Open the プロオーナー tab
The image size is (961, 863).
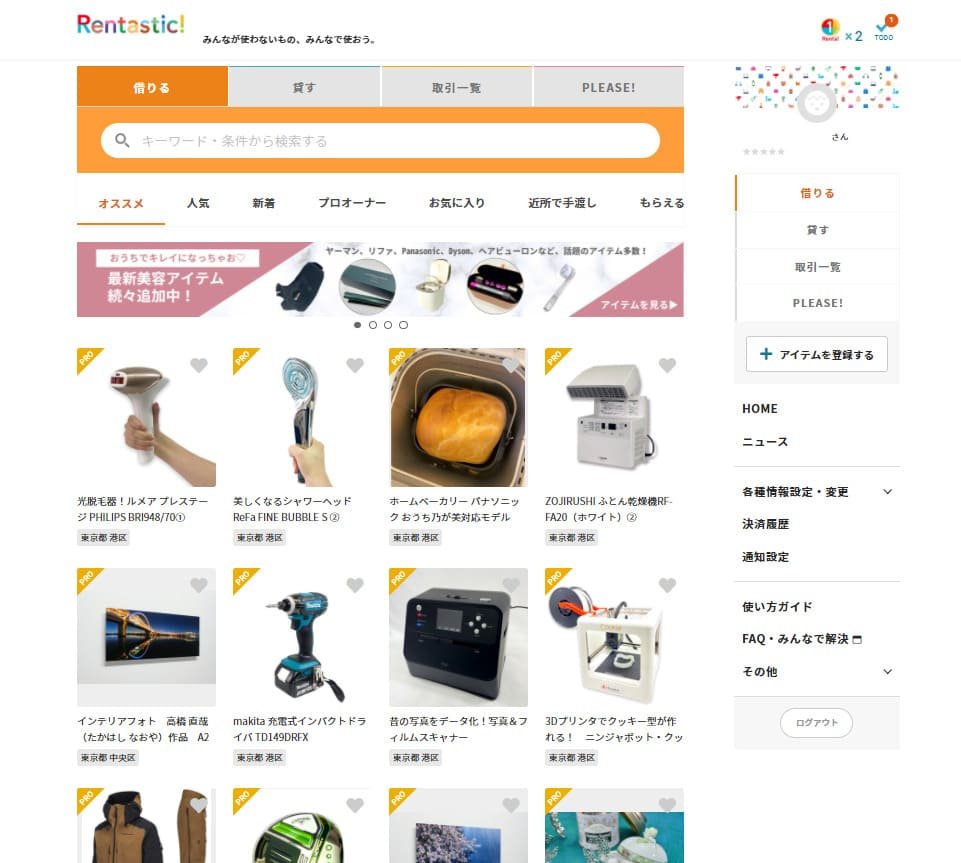point(352,203)
